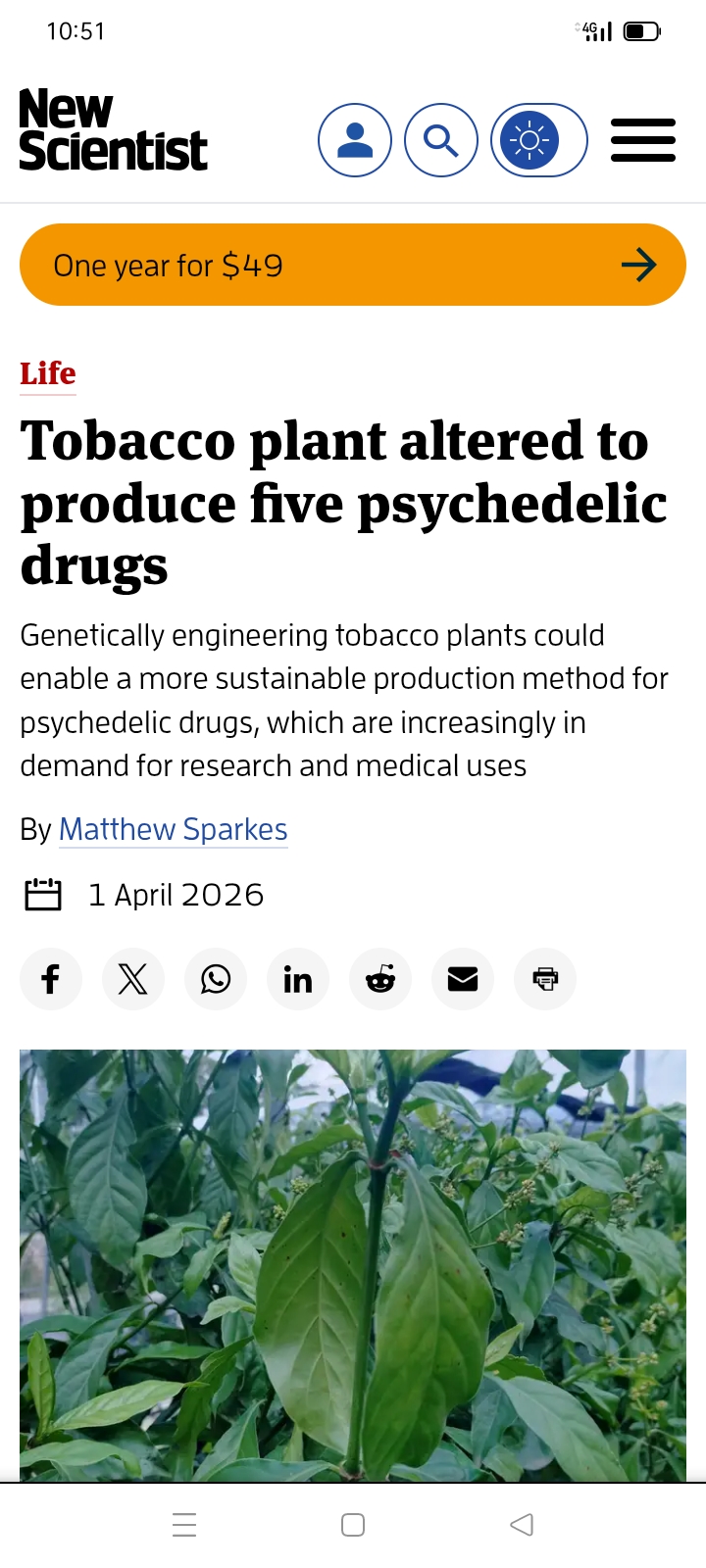Share article on X

pyautogui.click(x=133, y=978)
